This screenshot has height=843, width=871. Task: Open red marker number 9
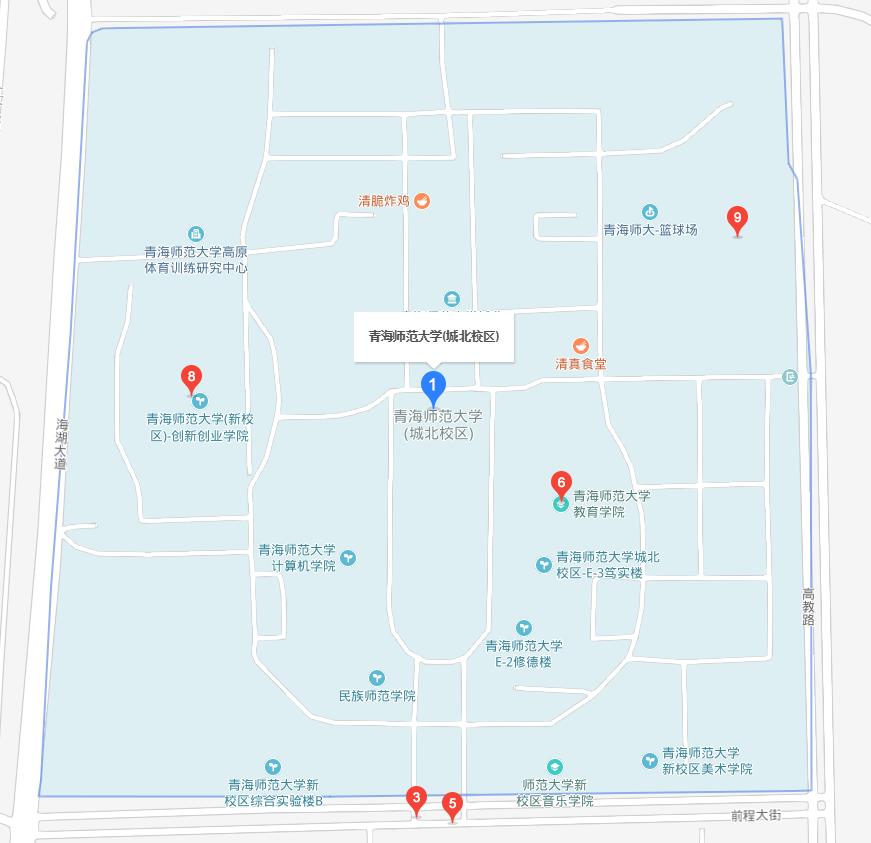[738, 217]
